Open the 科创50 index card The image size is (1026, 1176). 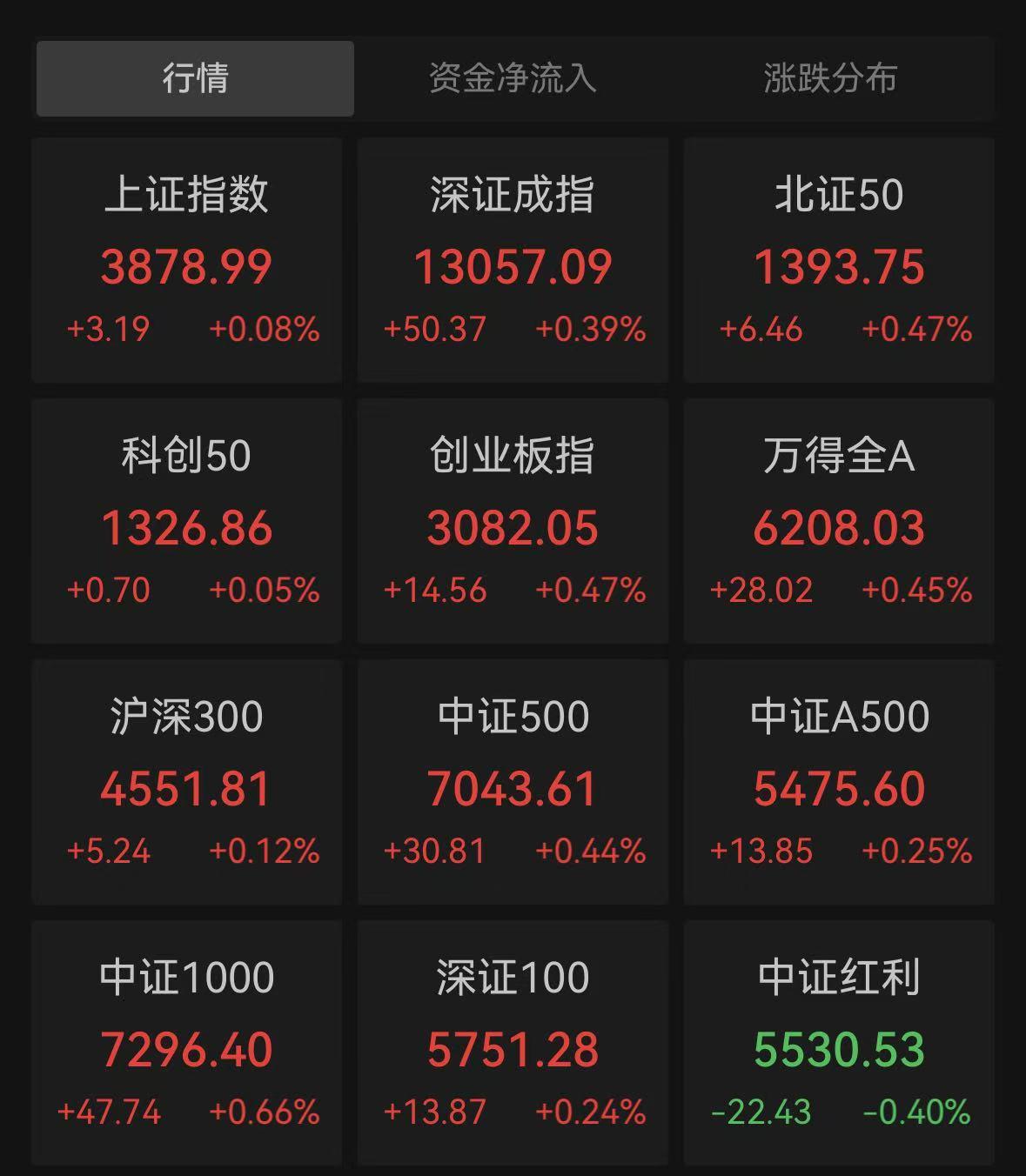coord(186,521)
